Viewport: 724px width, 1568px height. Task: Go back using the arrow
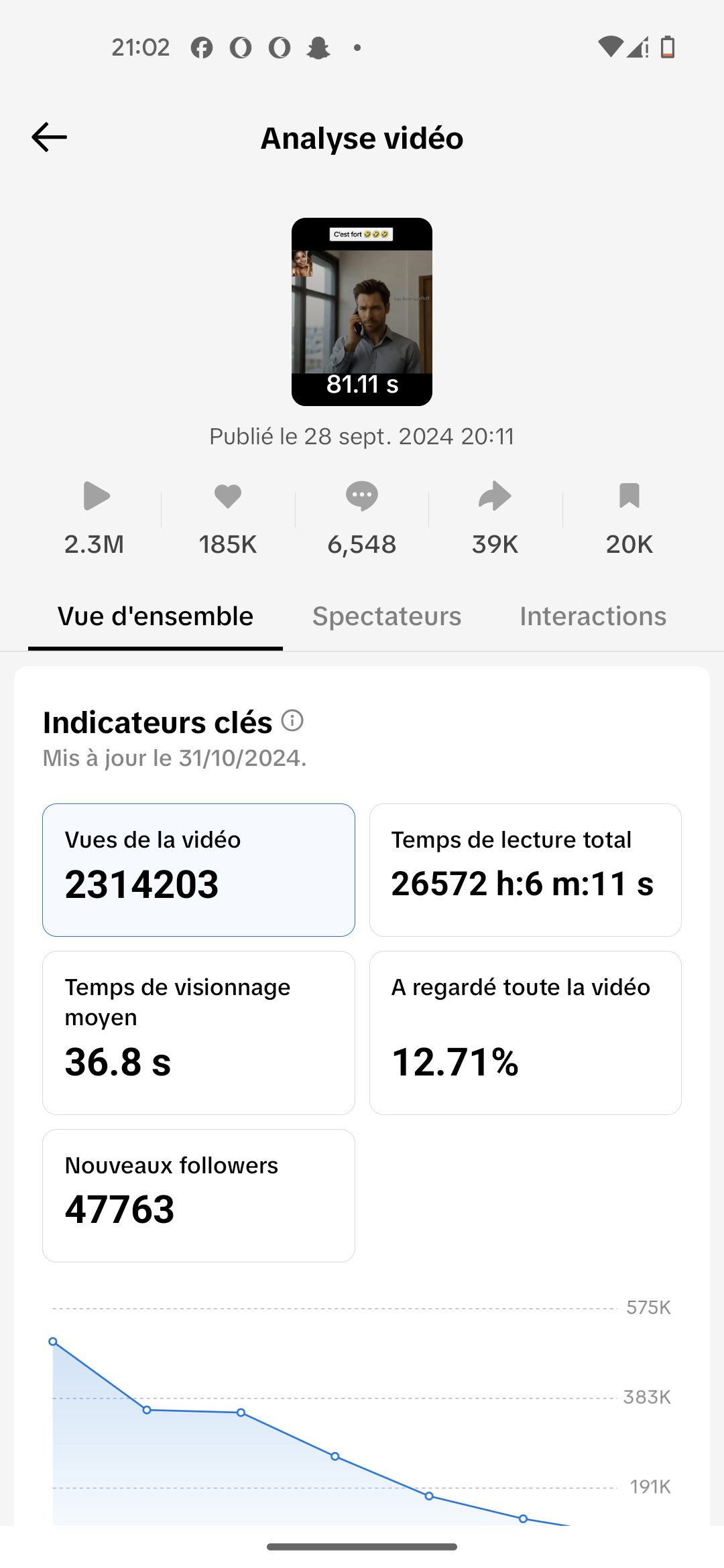(x=49, y=137)
